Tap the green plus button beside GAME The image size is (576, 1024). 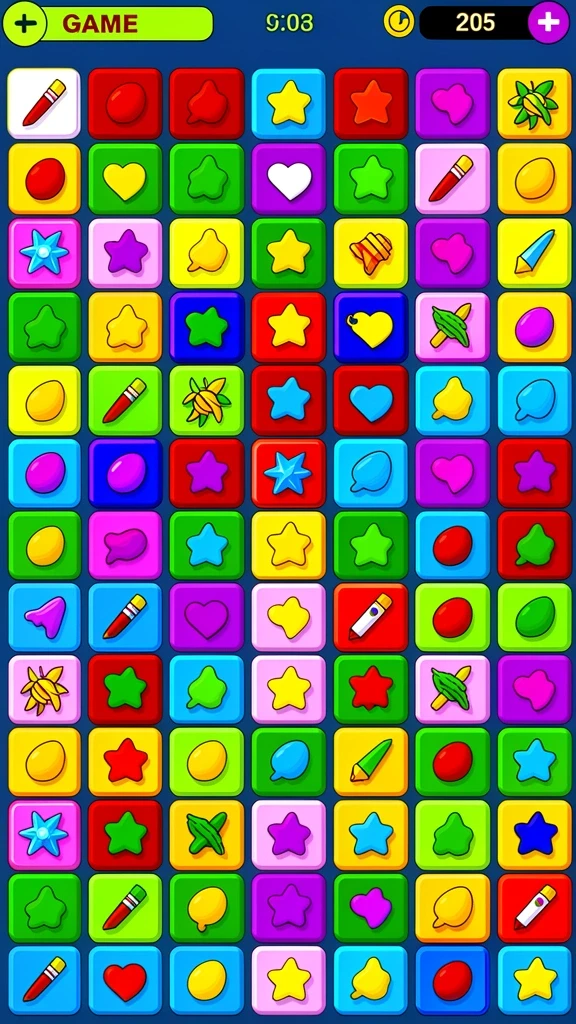click(25, 24)
